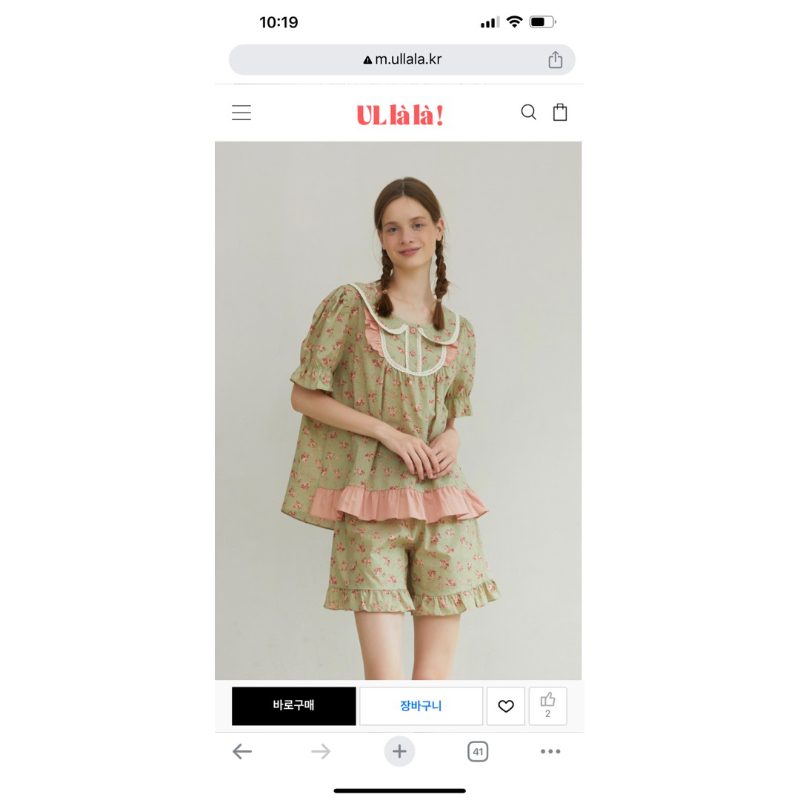This screenshot has width=800, height=800.
Task: Tap the UL là là logo home link
Action: (x=399, y=115)
